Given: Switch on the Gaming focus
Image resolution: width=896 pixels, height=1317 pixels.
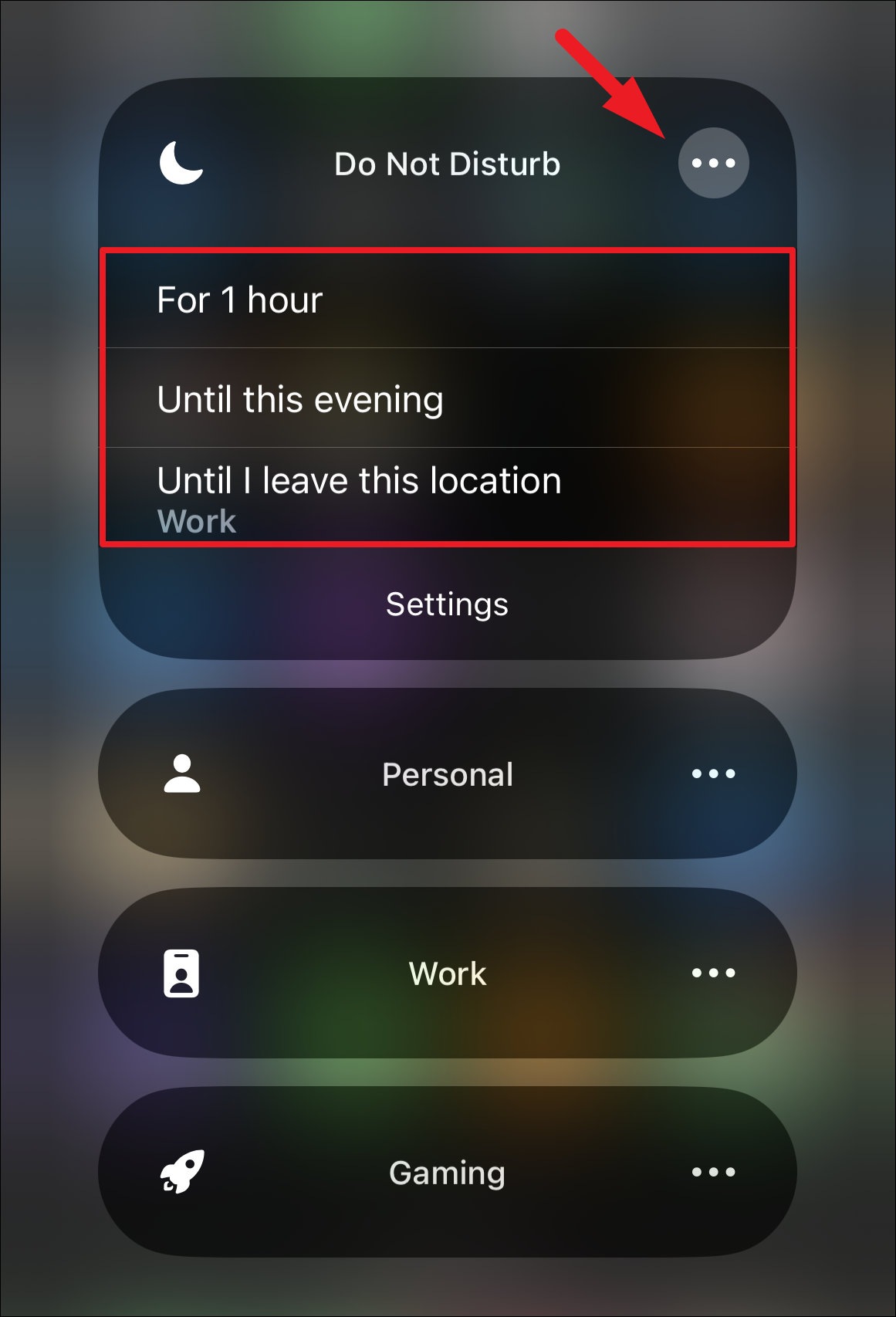Looking at the screenshot, I should 447,1173.
